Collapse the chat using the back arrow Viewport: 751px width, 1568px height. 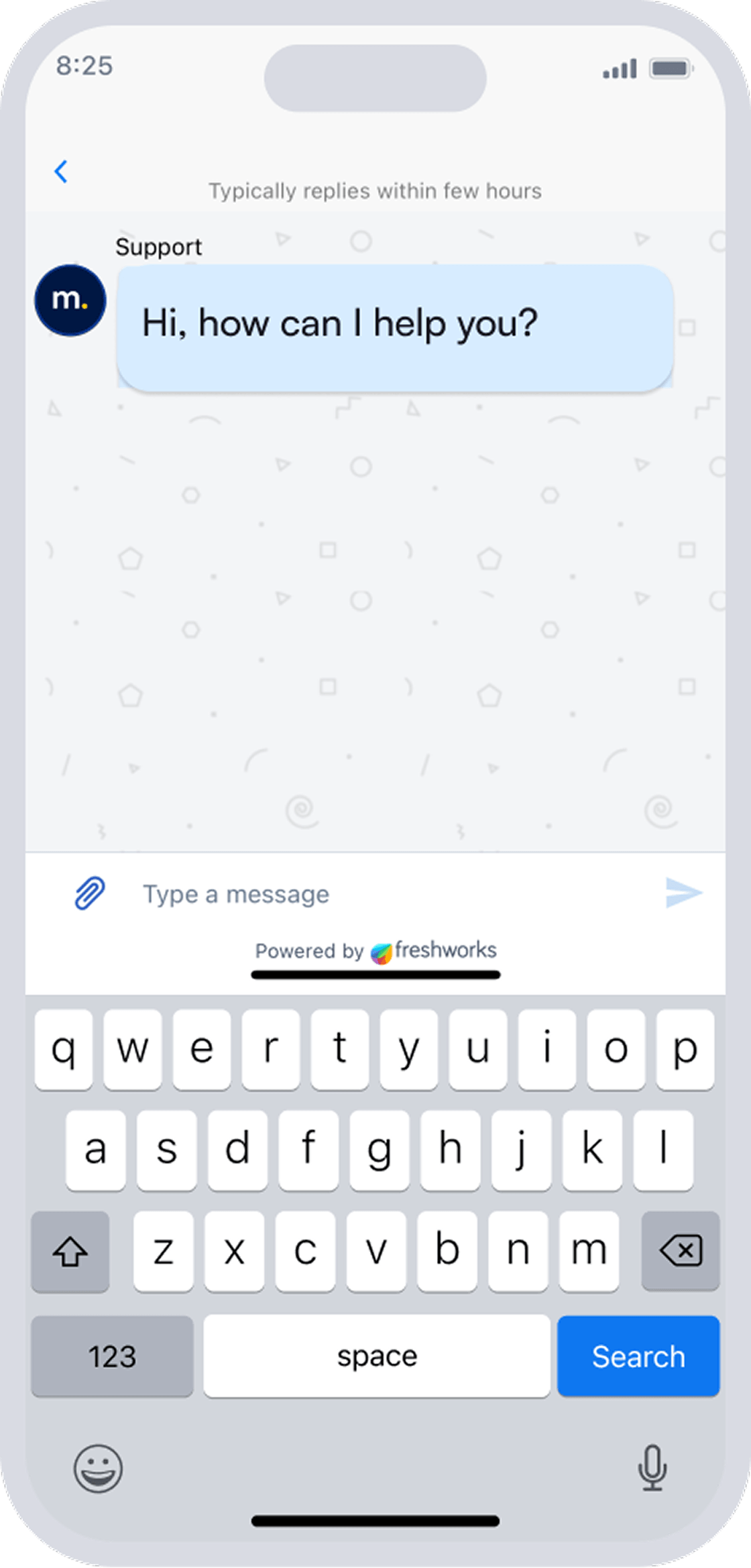(x=61, y=172)
